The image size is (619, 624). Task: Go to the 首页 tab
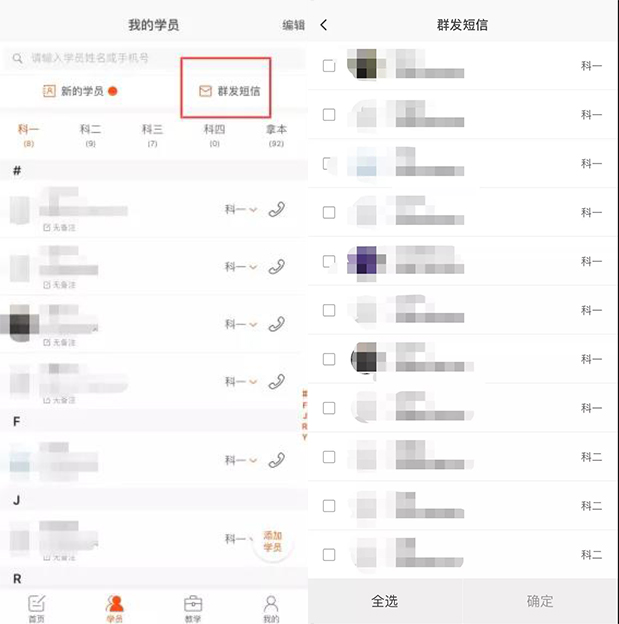pos(36,608)
